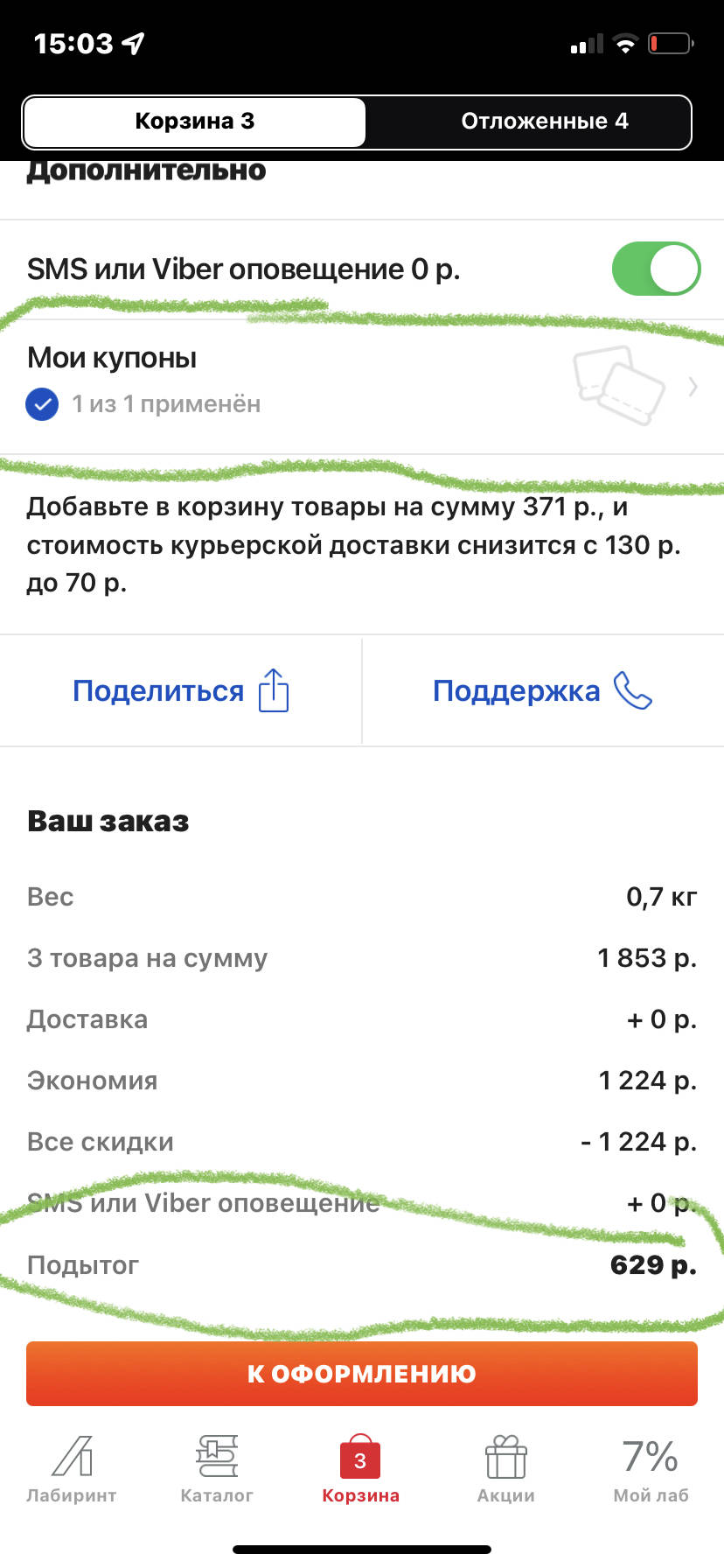This screenshot has height=1568, width=724.
Task: Tap Поделиться to share the cart
Action: [180, 691]
